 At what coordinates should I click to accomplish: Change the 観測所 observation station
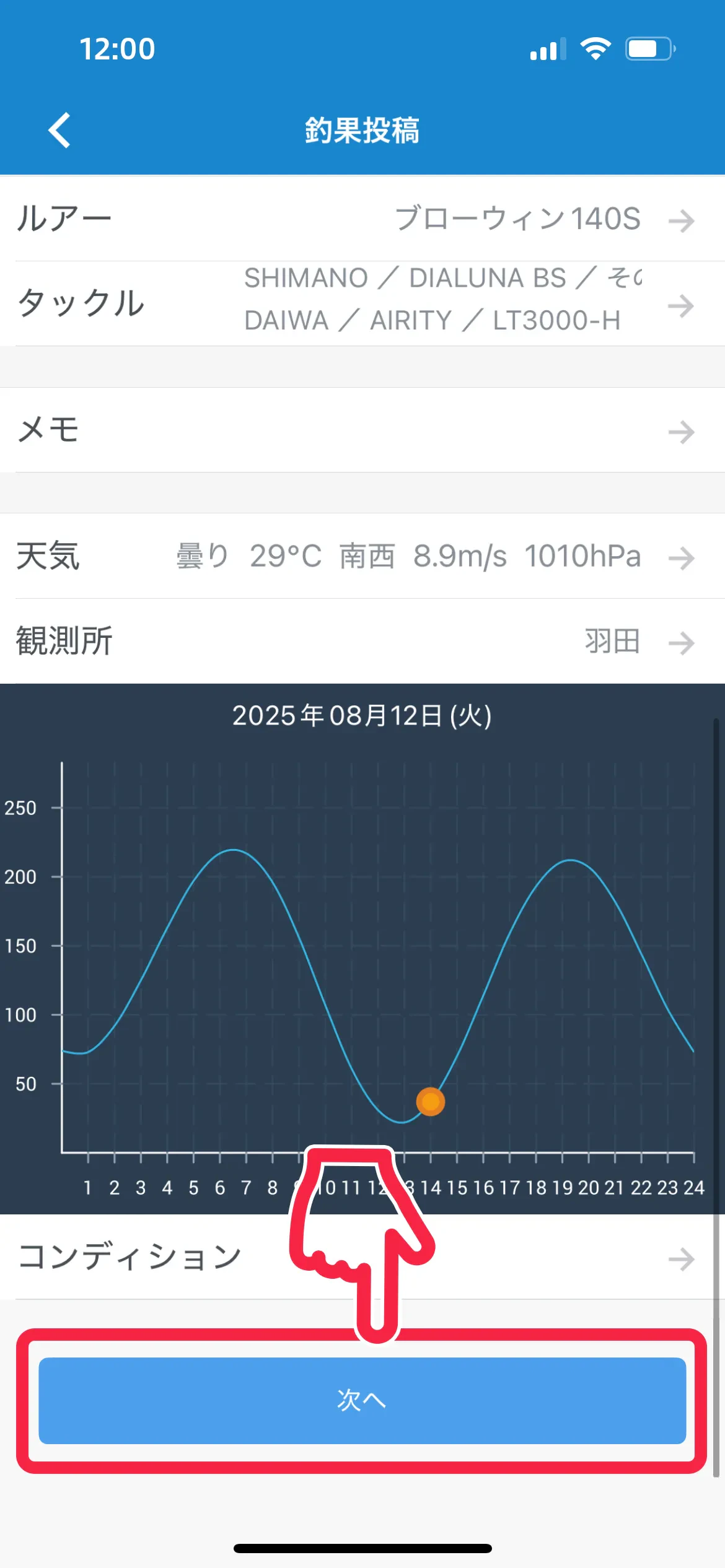(362, 641)
